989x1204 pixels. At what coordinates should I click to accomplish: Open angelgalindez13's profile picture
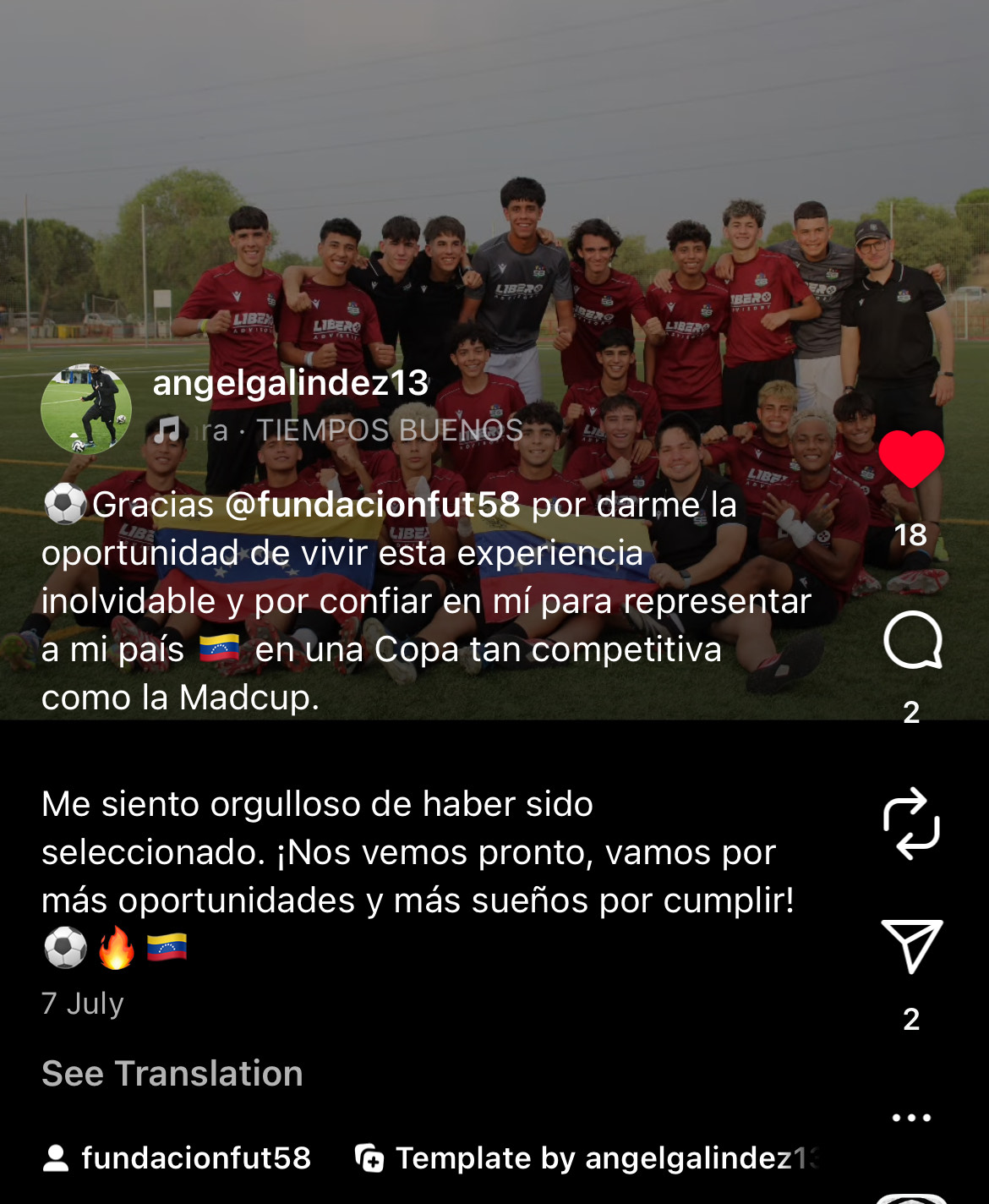click(86, 410)
